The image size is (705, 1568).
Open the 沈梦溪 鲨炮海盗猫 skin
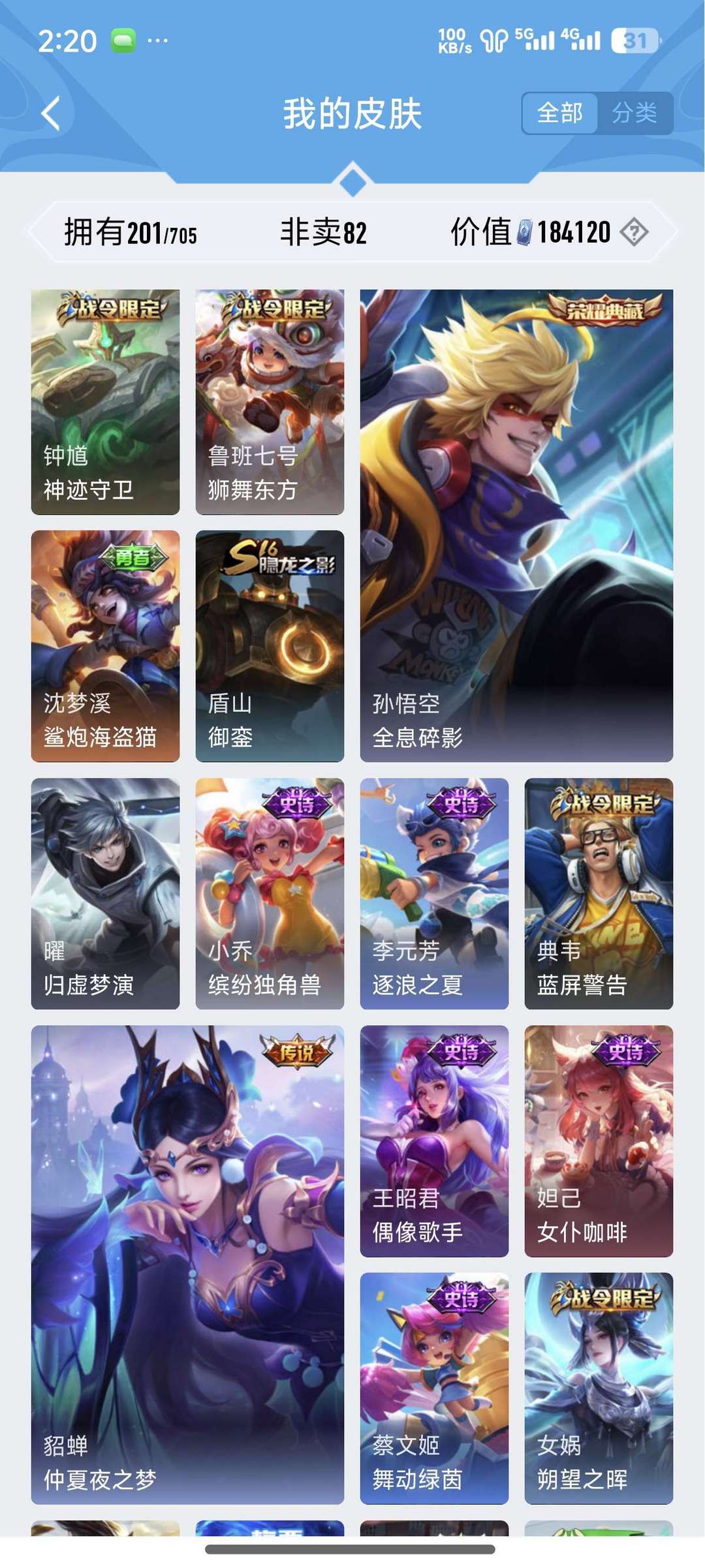click(x=105, y=646)
